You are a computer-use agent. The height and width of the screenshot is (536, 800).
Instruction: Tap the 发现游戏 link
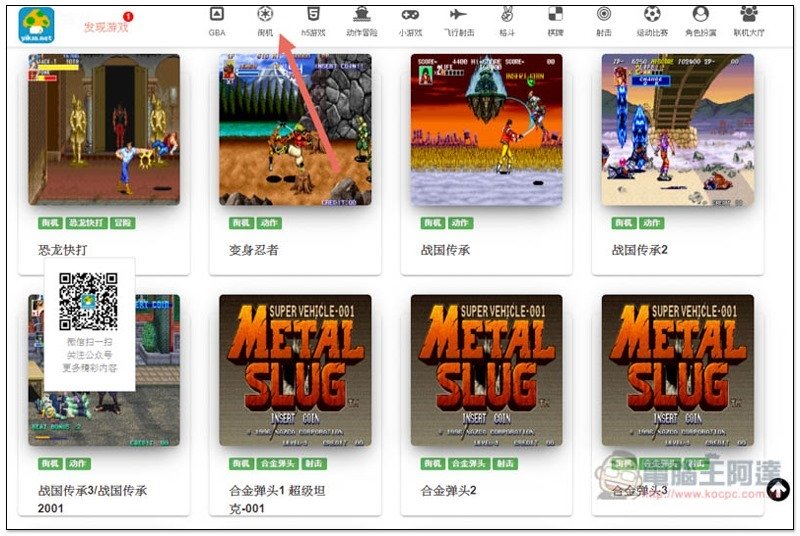[x=105, y=27]
